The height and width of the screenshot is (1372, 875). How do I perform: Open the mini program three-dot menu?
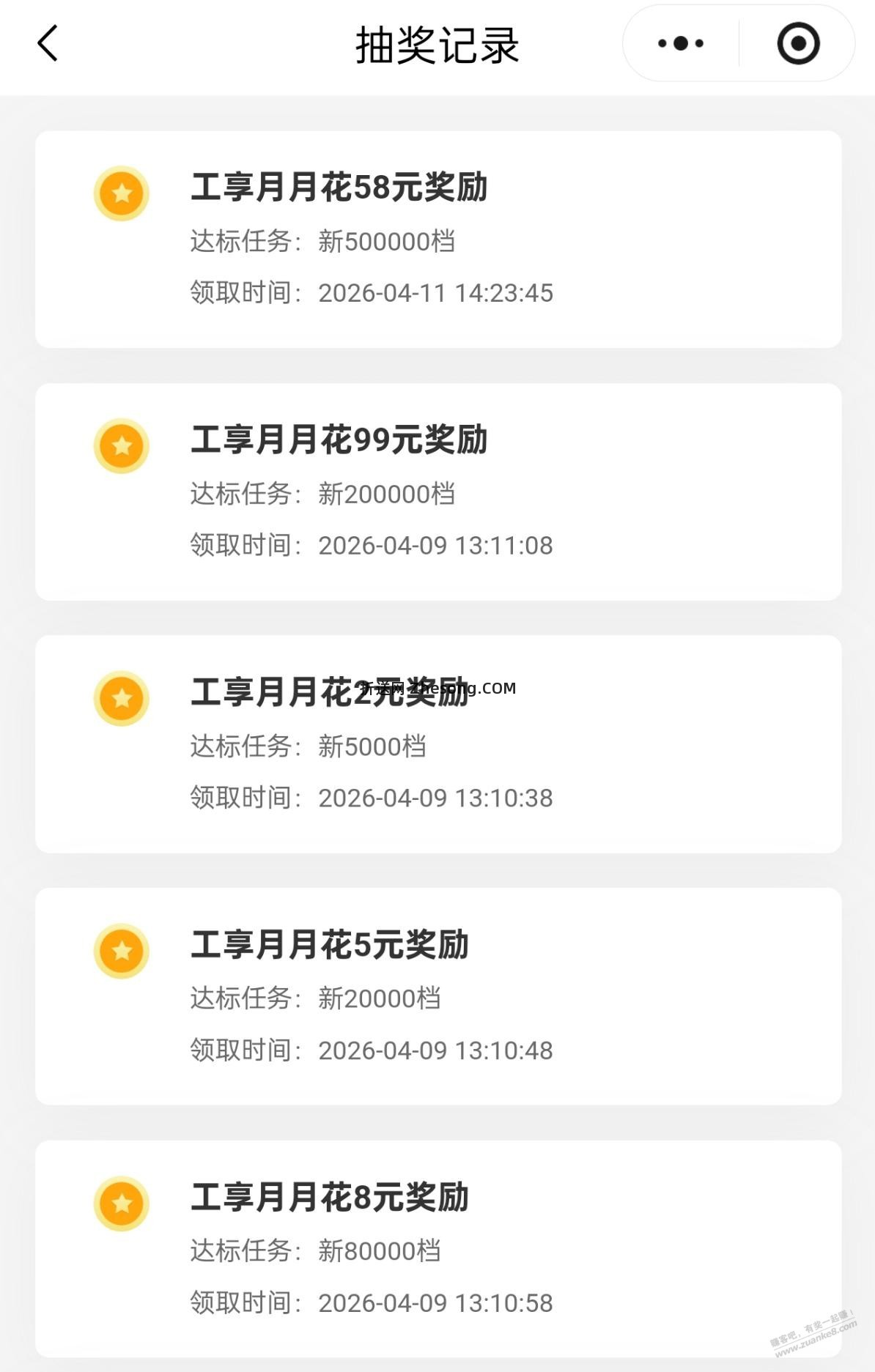pos(681,43)
